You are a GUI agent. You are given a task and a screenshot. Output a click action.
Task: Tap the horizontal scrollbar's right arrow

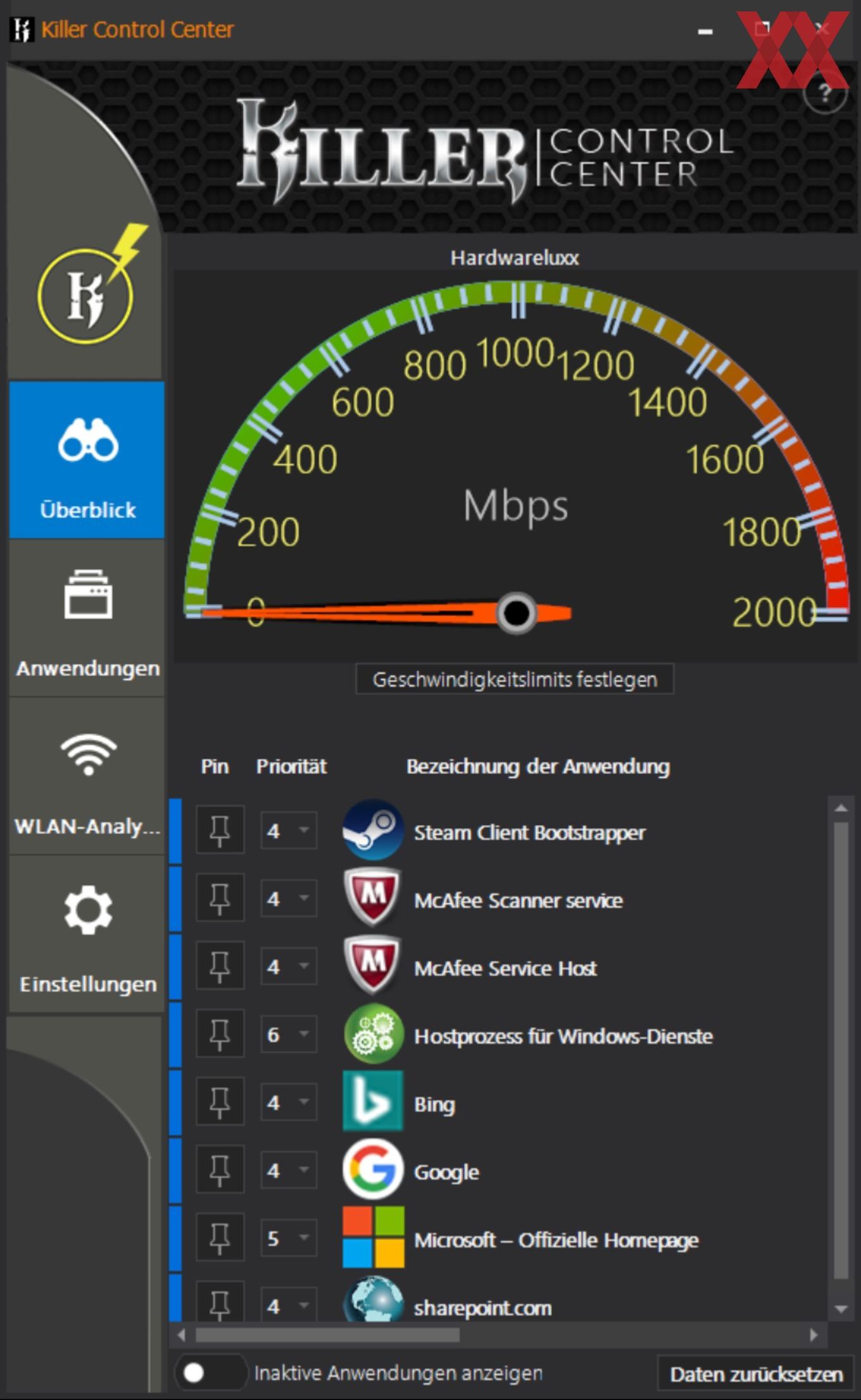(814, 1335)
